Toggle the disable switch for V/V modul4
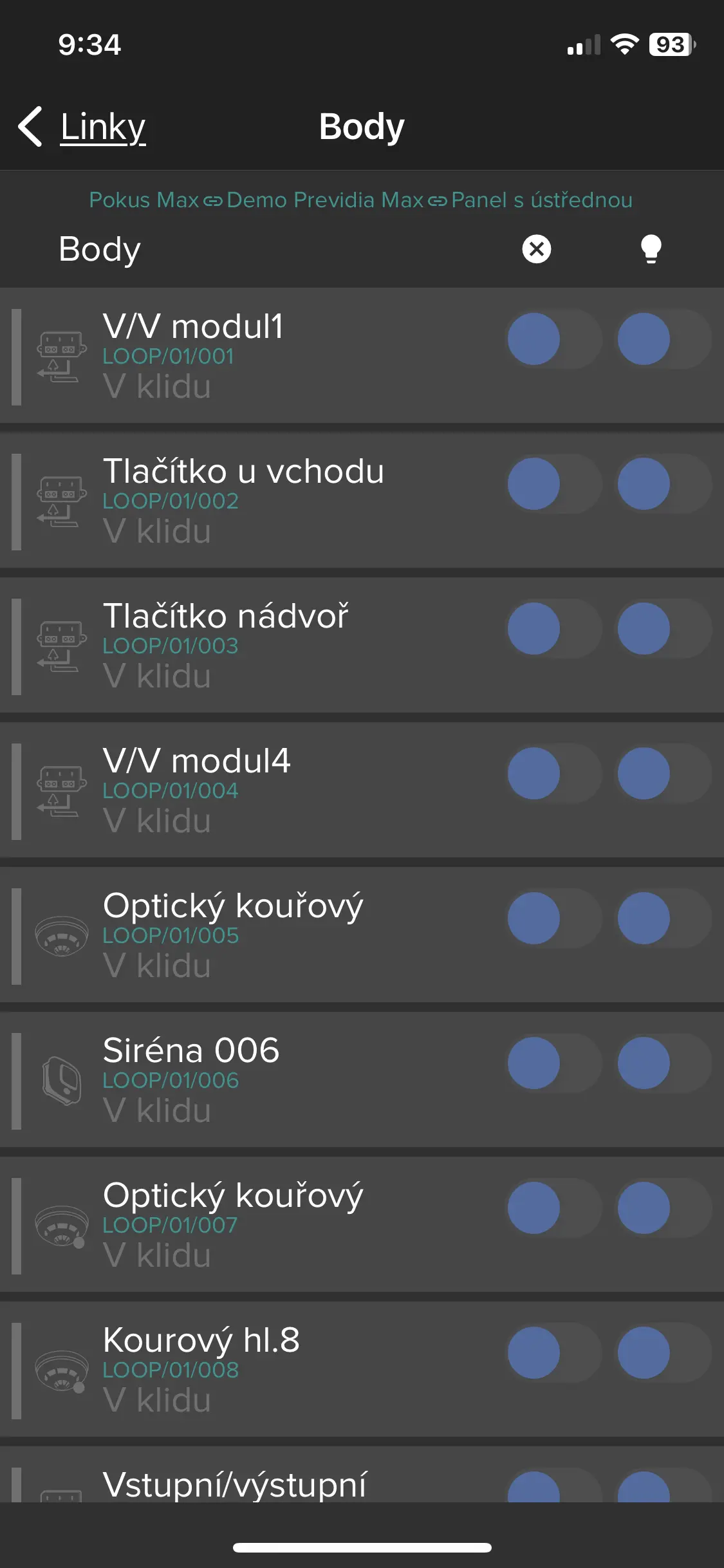This screenshot has height=1568, width=724. [553, 774]
